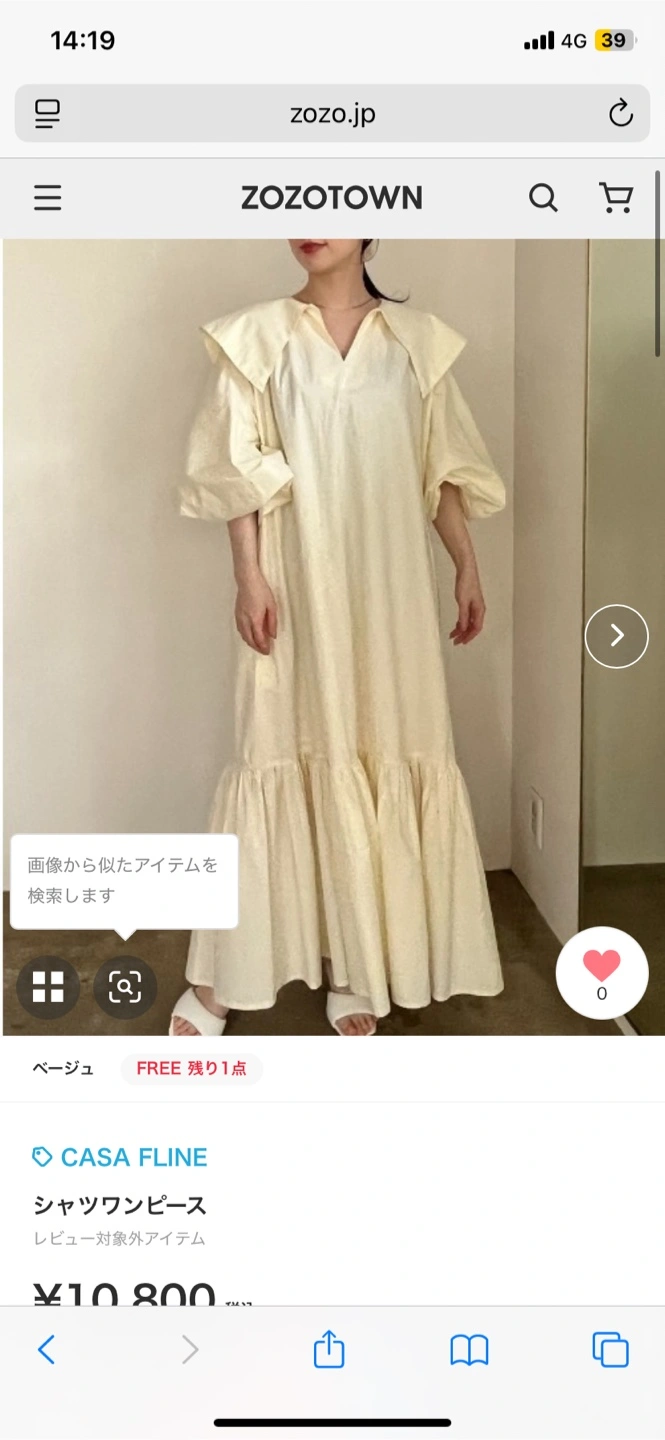Image resolution: width=665 pixels, height=1440 pixels.
Task: Open the shopping cart
Action: click(x=615, y=198)
